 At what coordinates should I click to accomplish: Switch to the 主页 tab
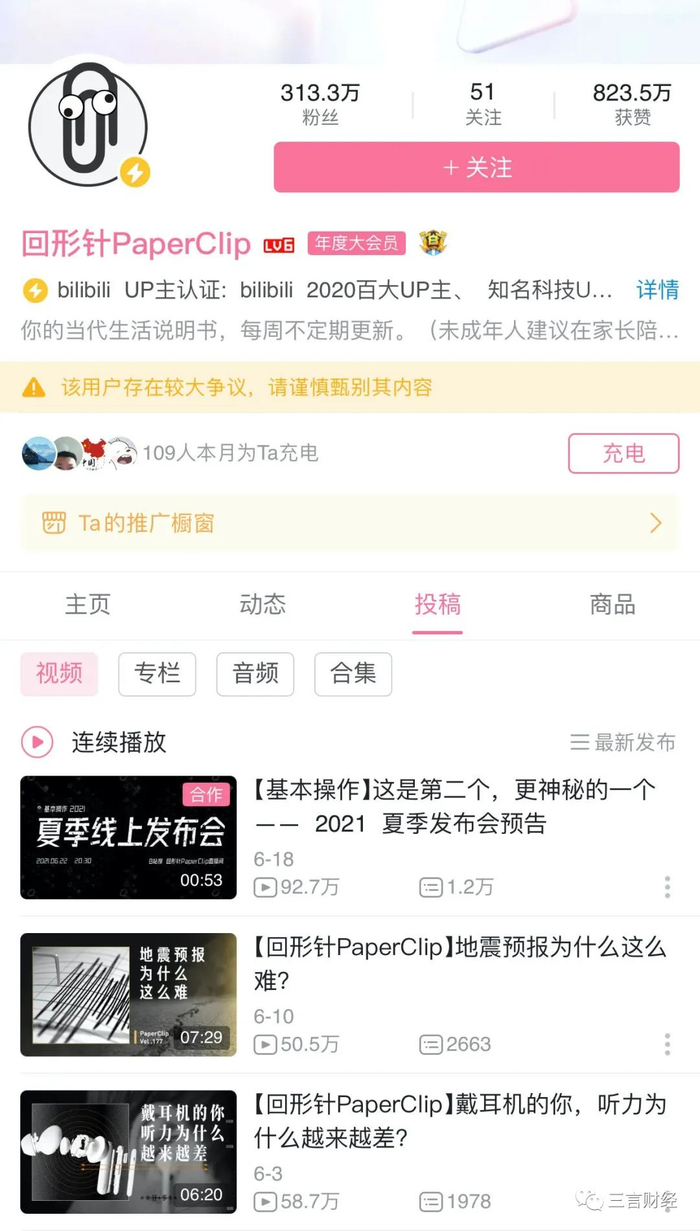click(88, 604)
